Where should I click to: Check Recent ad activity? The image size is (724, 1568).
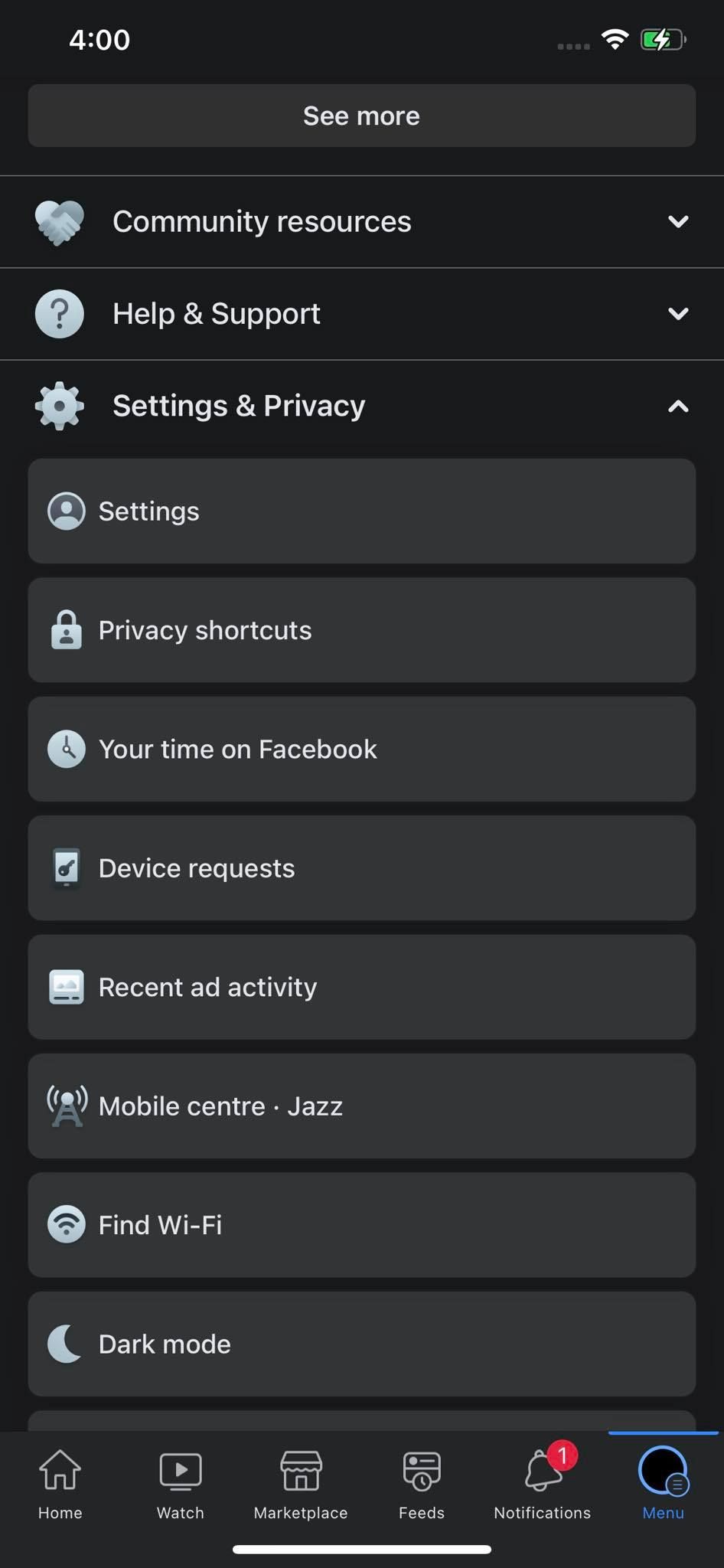(361, 987)
